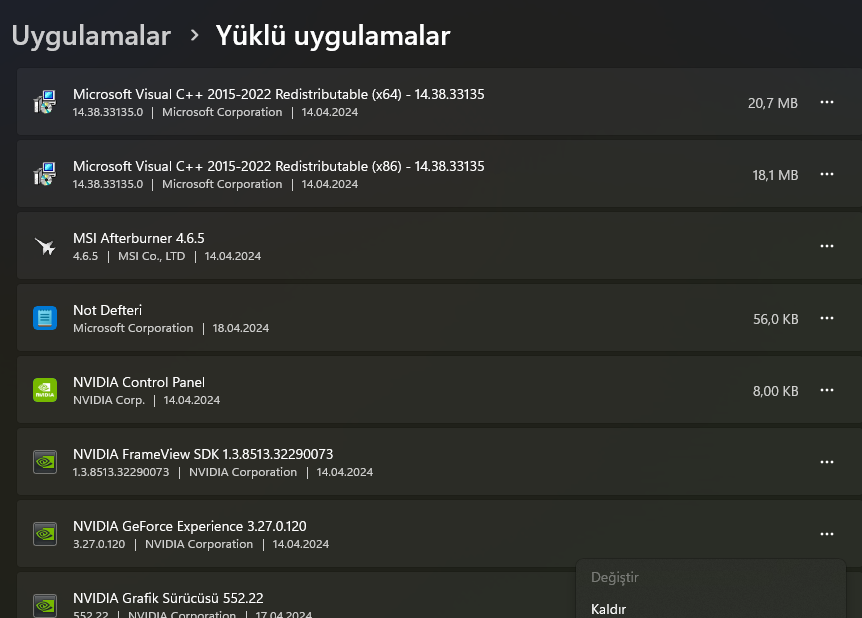Open more options for NVIDIA GeForce Experience
The height and width of the screenshot is (618, 862).
pyautogui.click(x=826, y=534)
